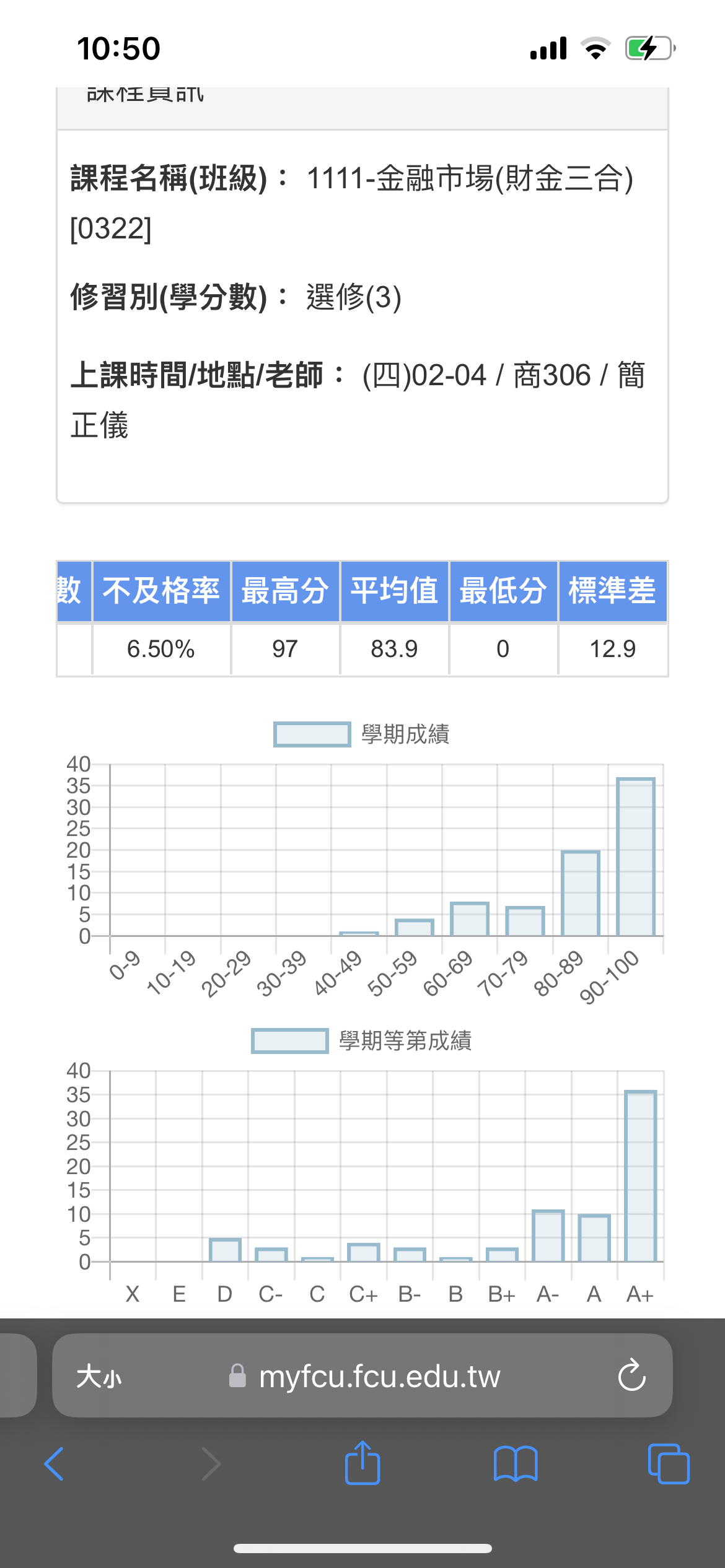The height and width of the screenshot is (1568, 725).
Task: Go back to the previous page
Action: coord(54,1464)
